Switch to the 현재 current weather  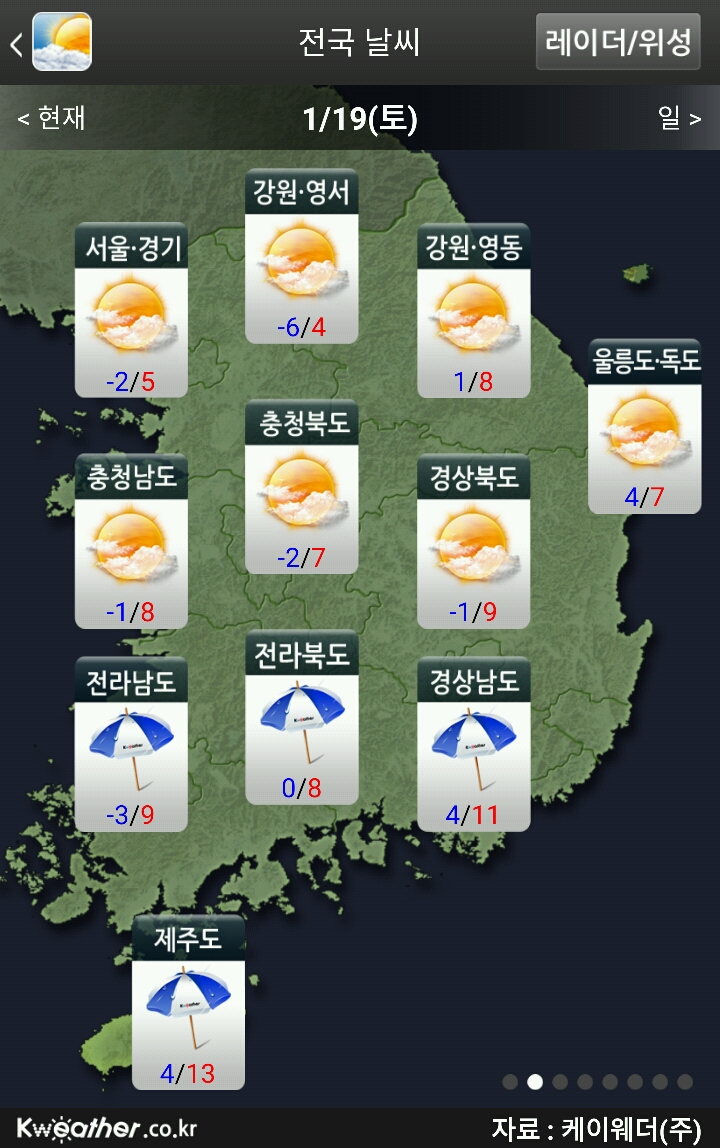pyautogui.click(x=52, y=118)
